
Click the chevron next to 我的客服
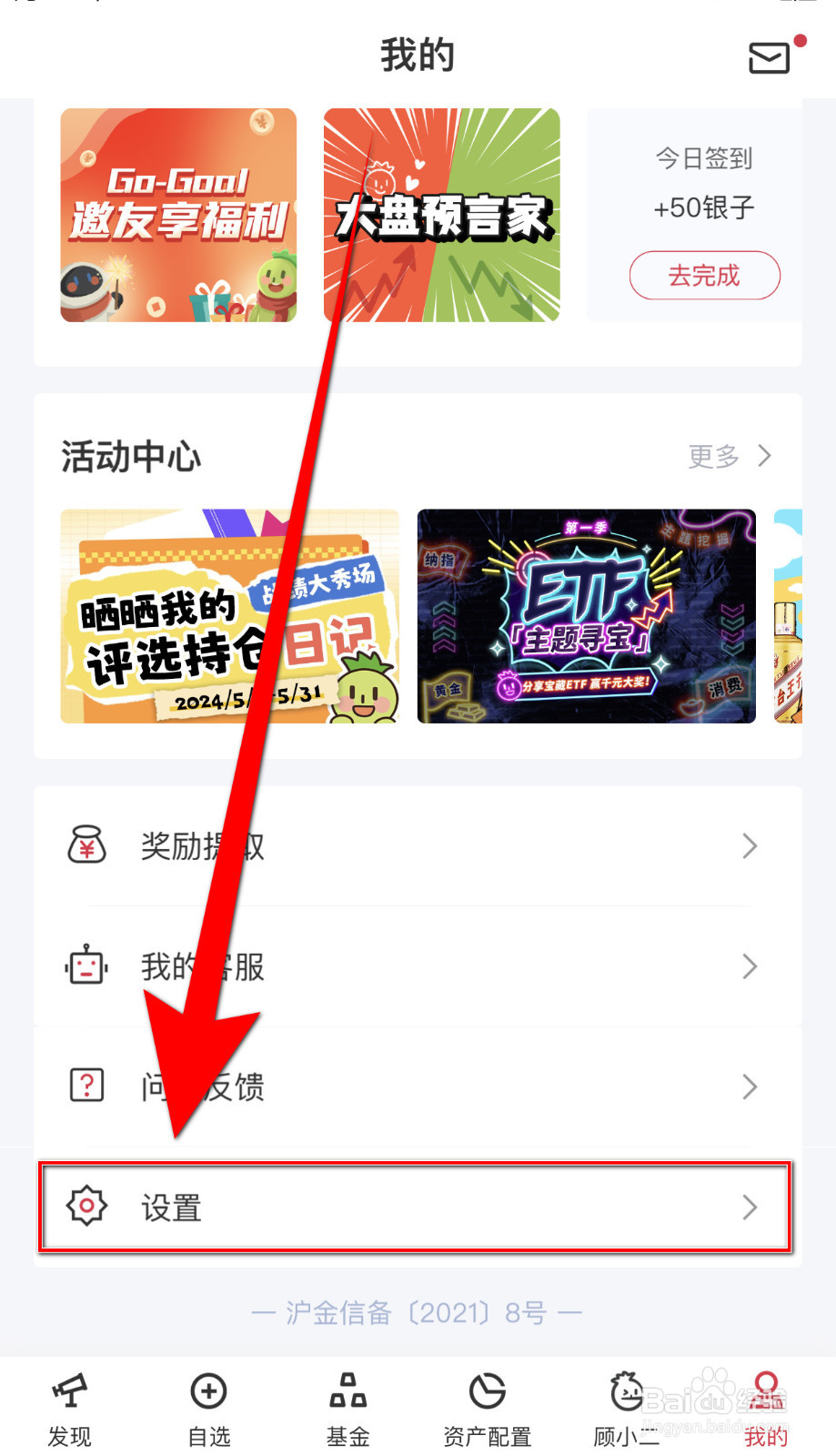[x=748, y=966]
